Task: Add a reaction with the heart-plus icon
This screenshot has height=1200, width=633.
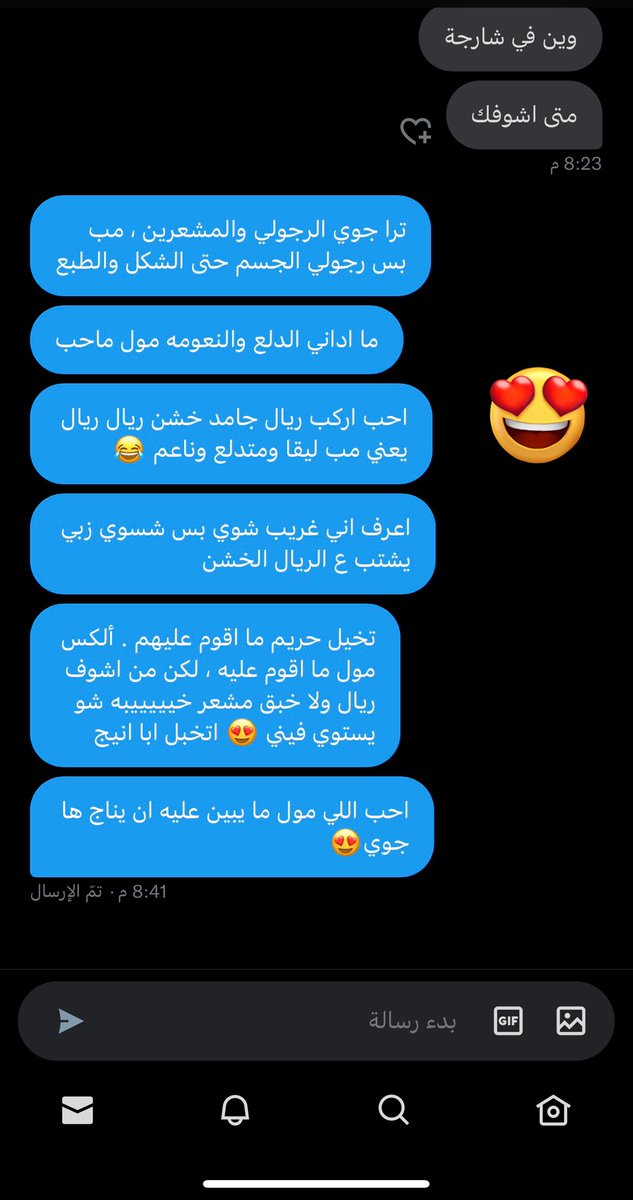Action: 415,130
